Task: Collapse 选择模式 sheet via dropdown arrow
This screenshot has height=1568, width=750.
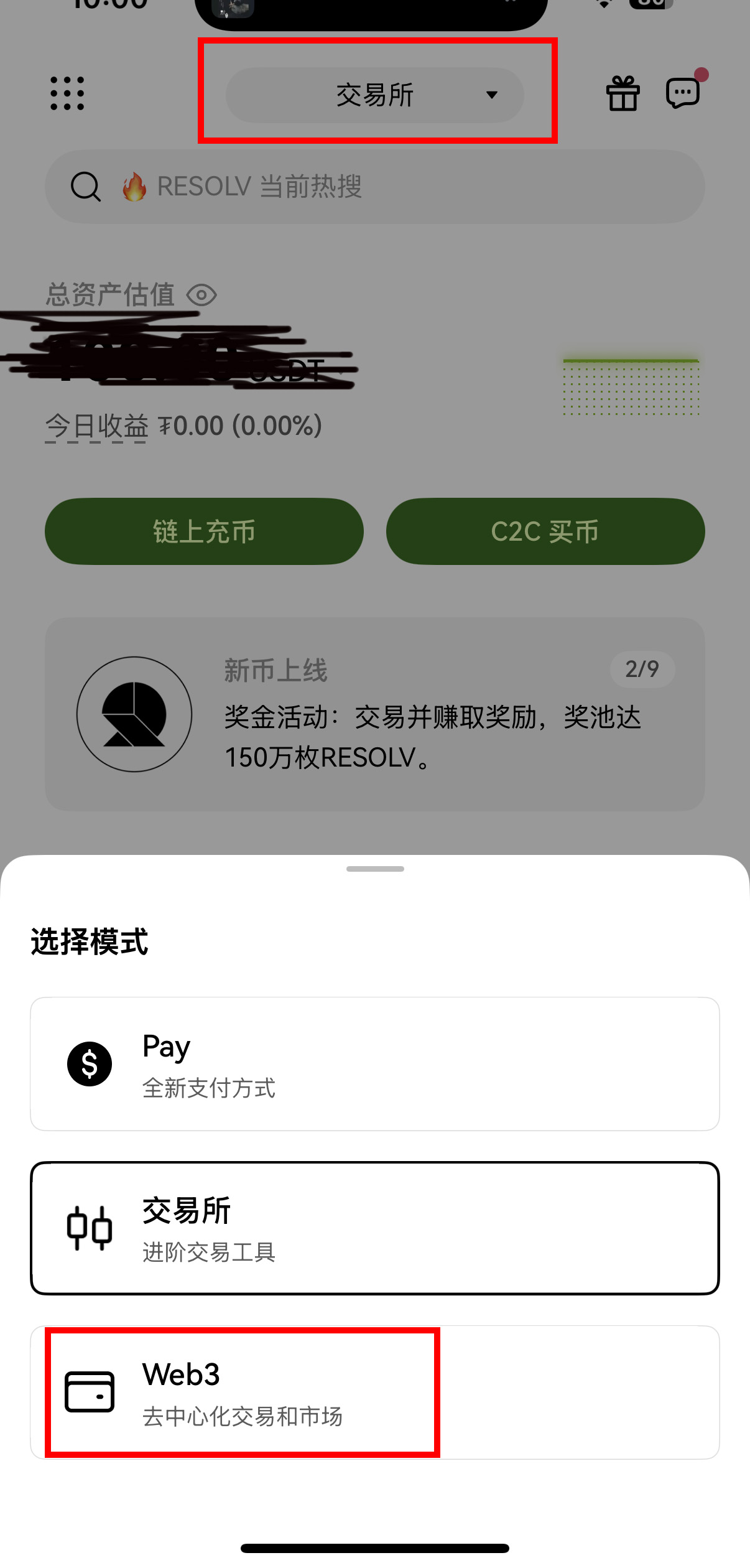Action: (491, 95)
